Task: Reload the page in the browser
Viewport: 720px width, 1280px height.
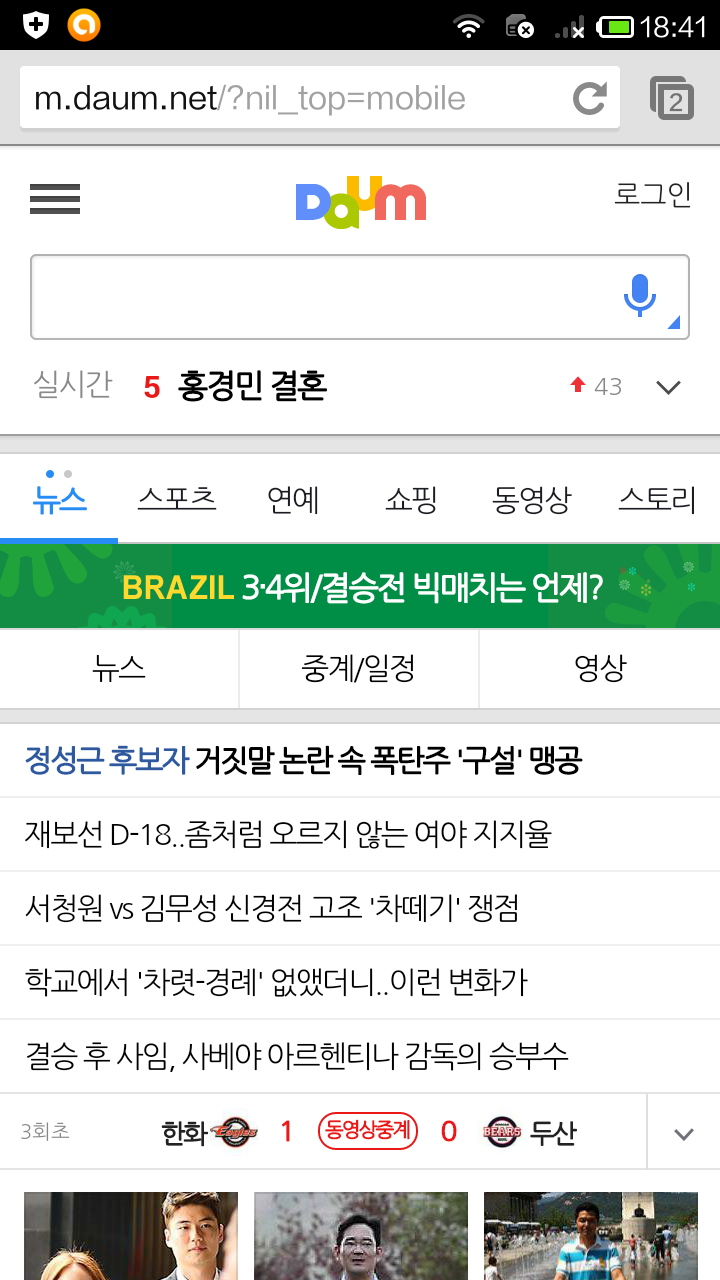Action: (589, 98)
